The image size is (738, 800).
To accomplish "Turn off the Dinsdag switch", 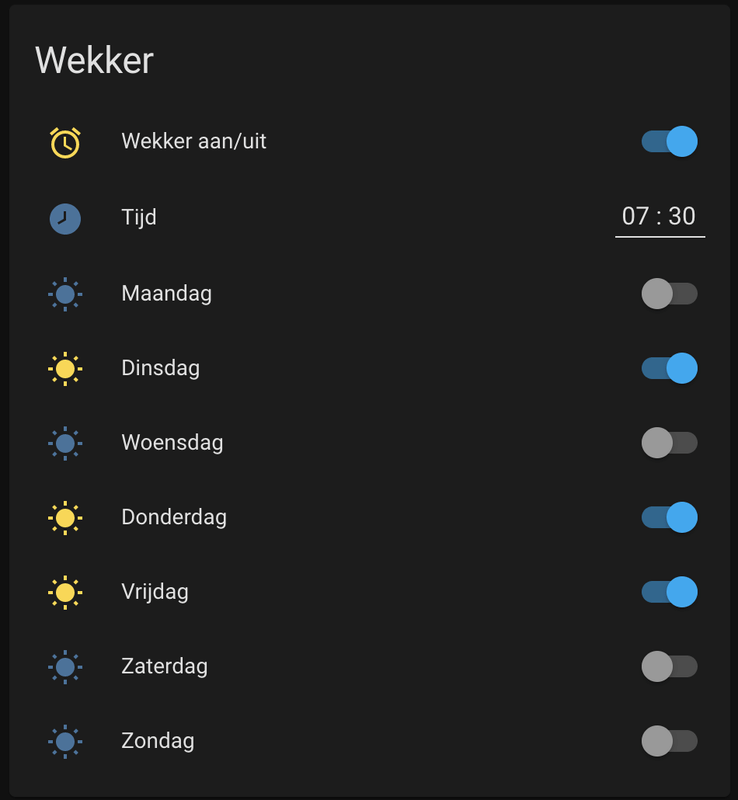I will pos(670,368).
